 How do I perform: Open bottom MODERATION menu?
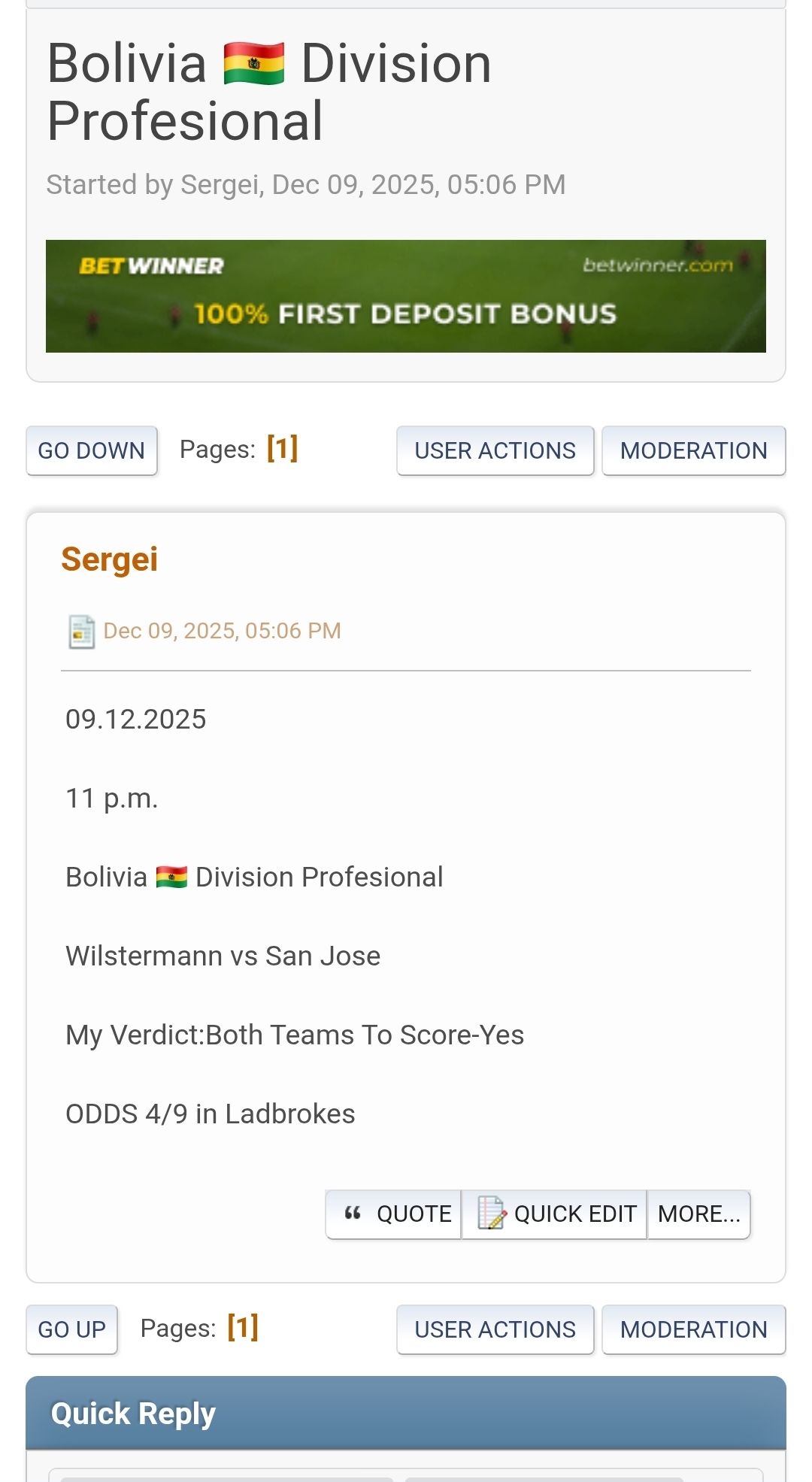[x=693, y=1329]
